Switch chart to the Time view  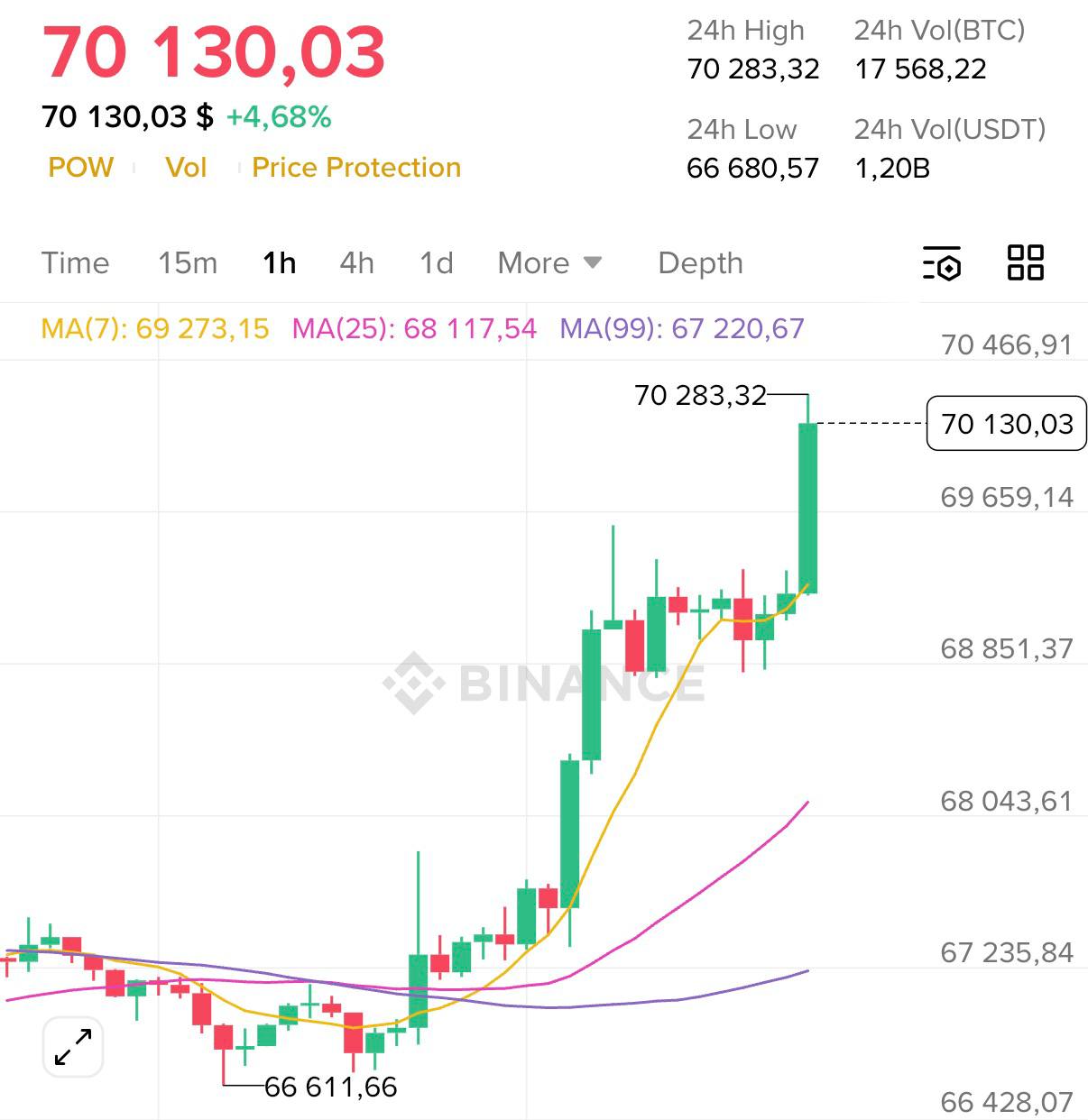pos(75,263)
